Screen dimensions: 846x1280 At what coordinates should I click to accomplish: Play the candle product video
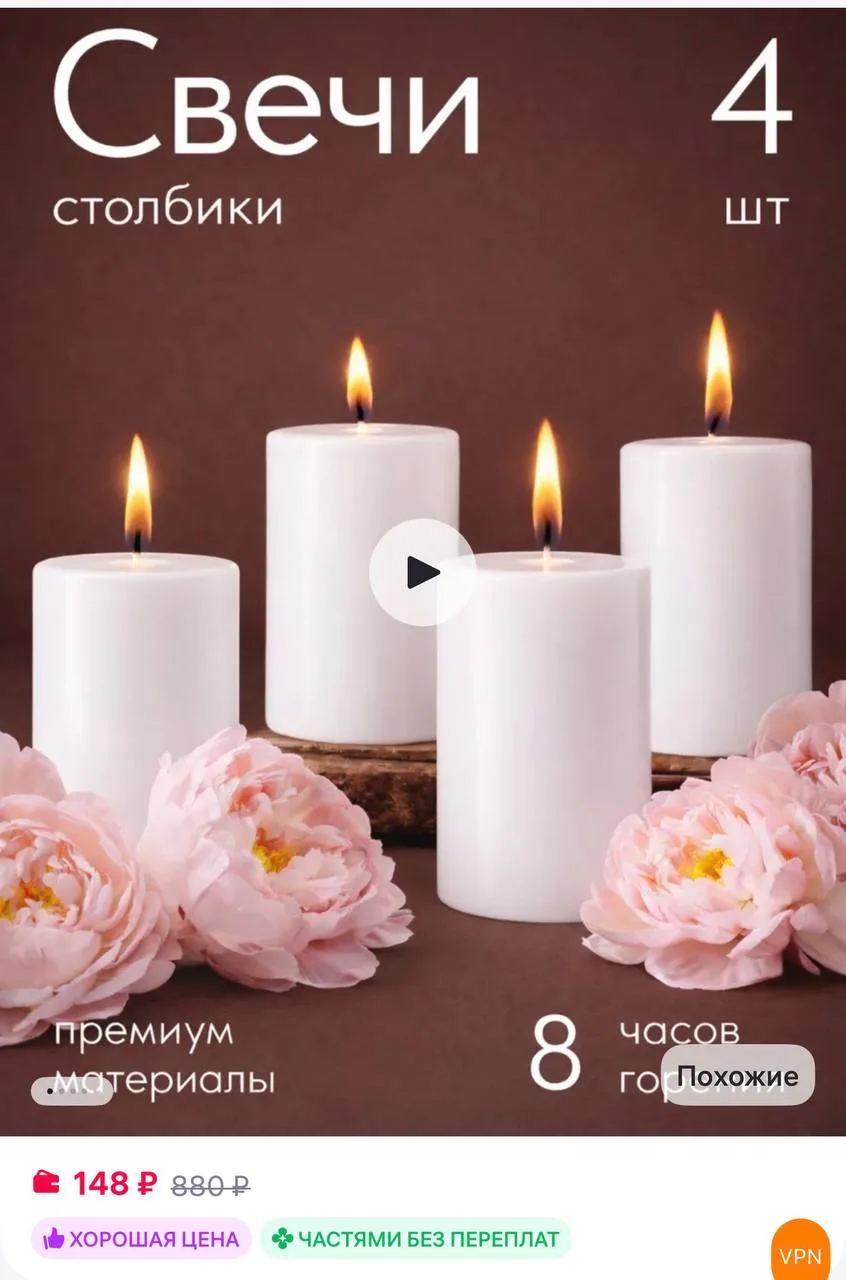pyautogui.click(x=422, y=572)
